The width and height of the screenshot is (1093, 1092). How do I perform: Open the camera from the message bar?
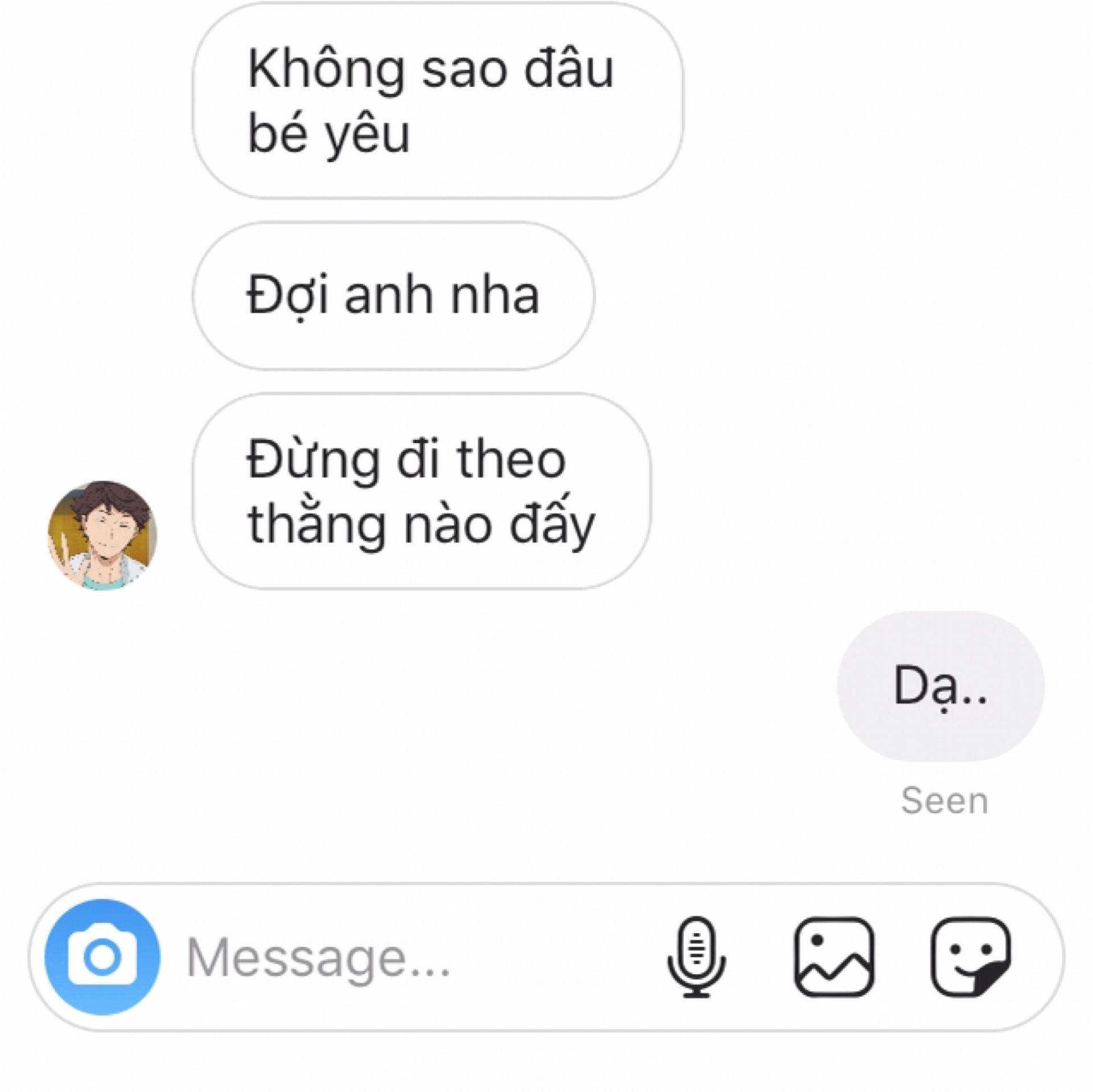102,957
